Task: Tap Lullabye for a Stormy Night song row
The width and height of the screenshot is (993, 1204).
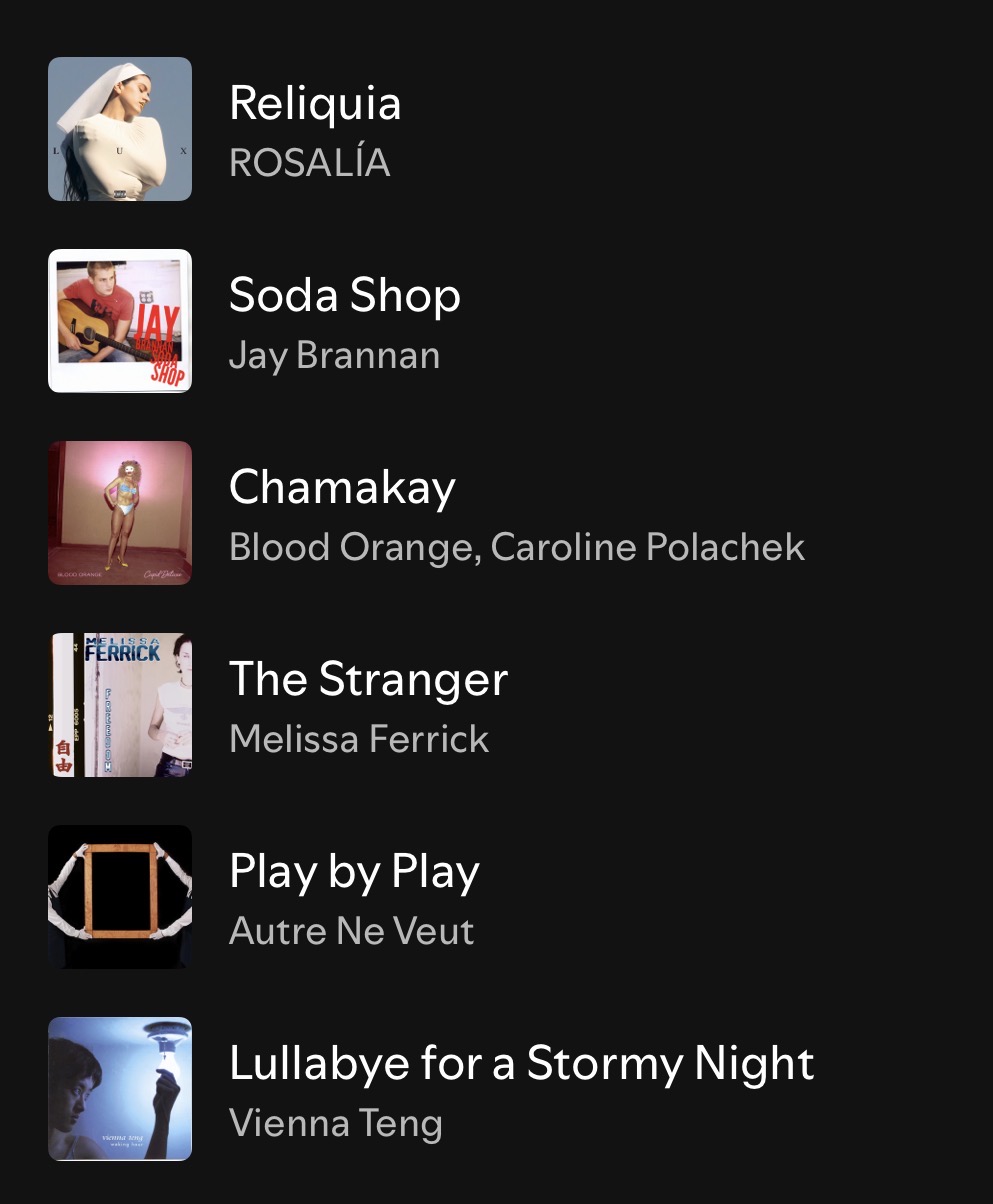Action: [520, 1065]
